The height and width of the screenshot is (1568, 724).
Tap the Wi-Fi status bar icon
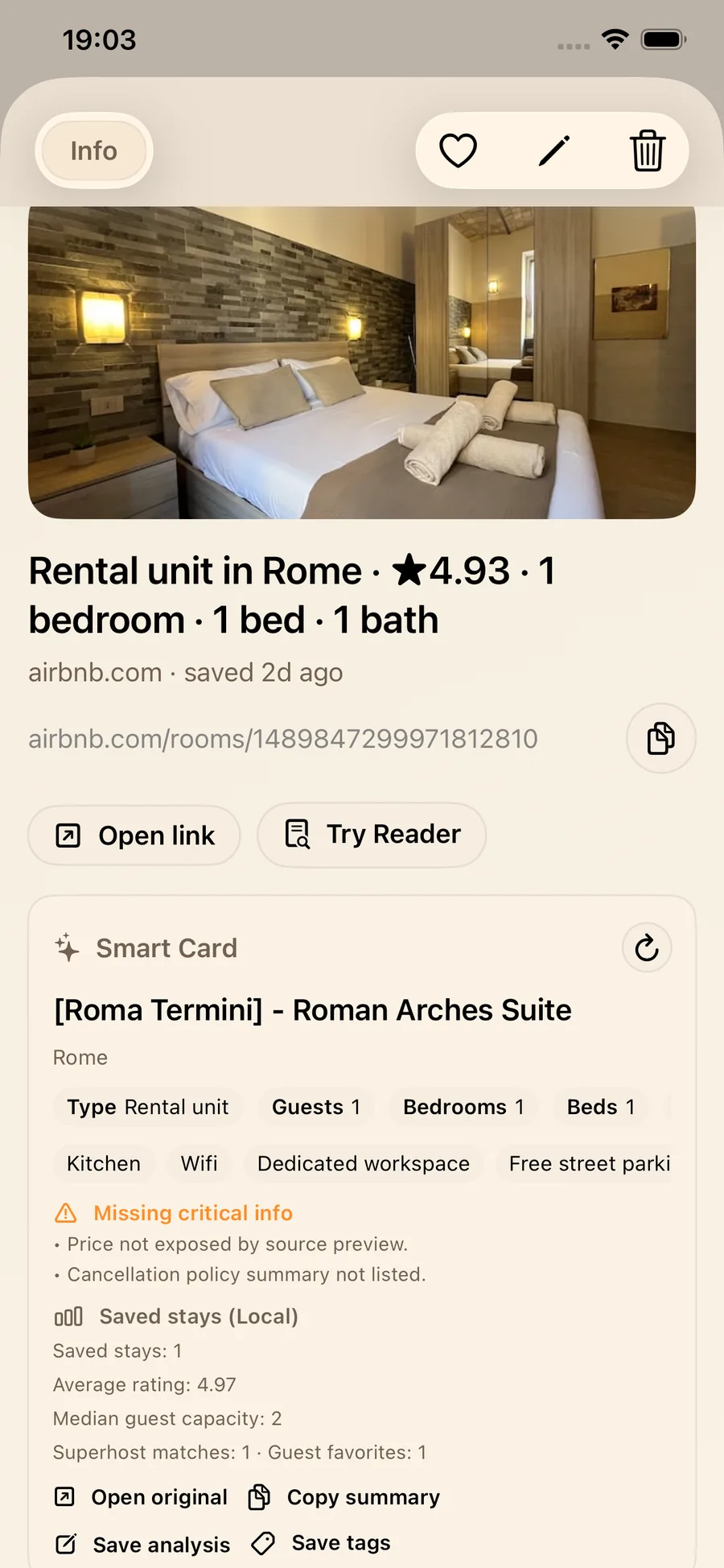[x=614, y=39]
